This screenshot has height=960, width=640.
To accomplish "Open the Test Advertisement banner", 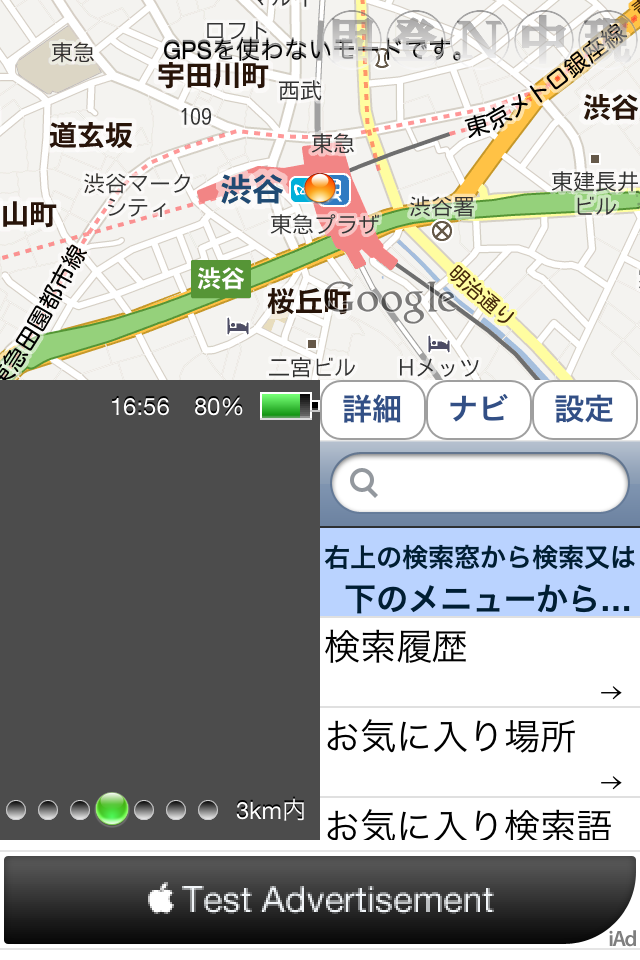I will tap(320, 900).
